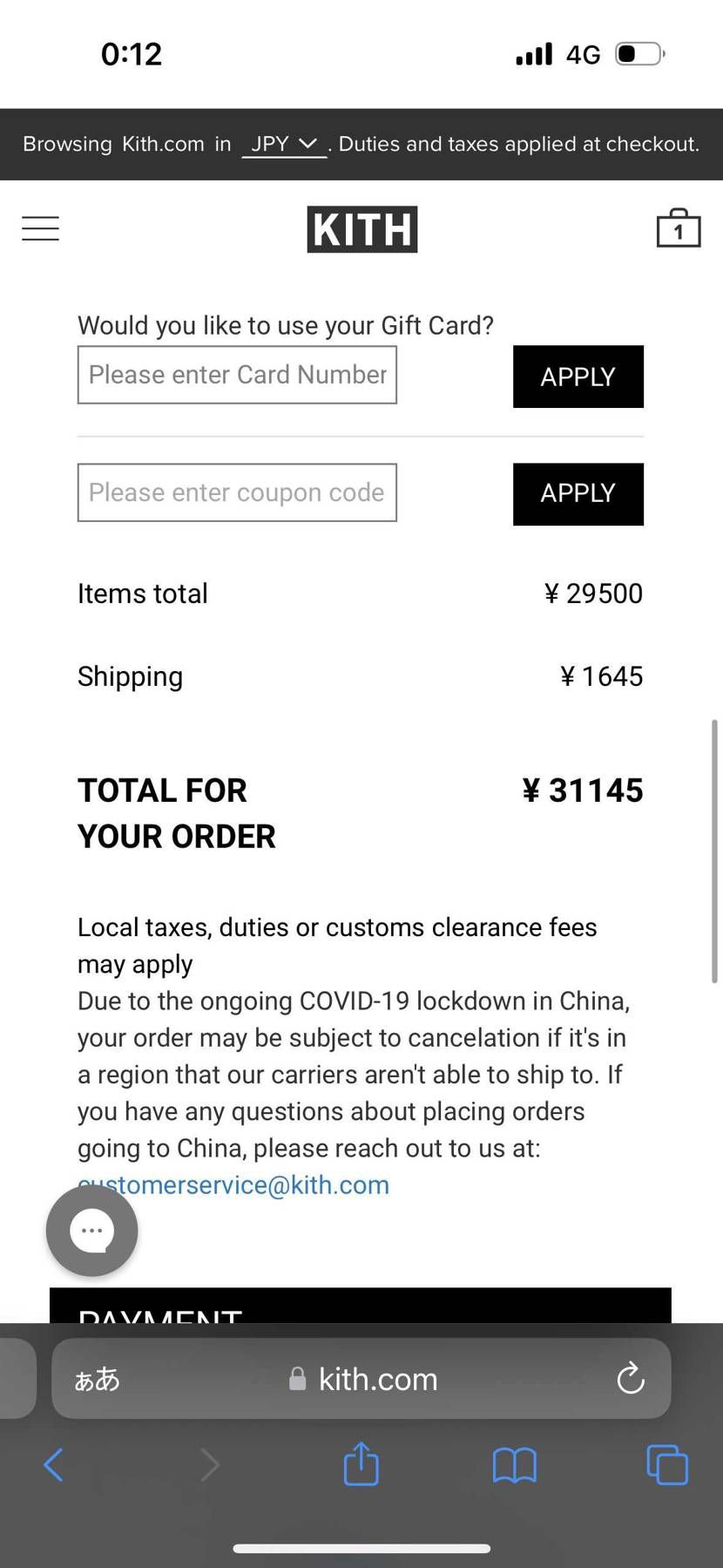
Task: Open the chat support bubble
Action: pyautogui.click(x=91, y=1230)
